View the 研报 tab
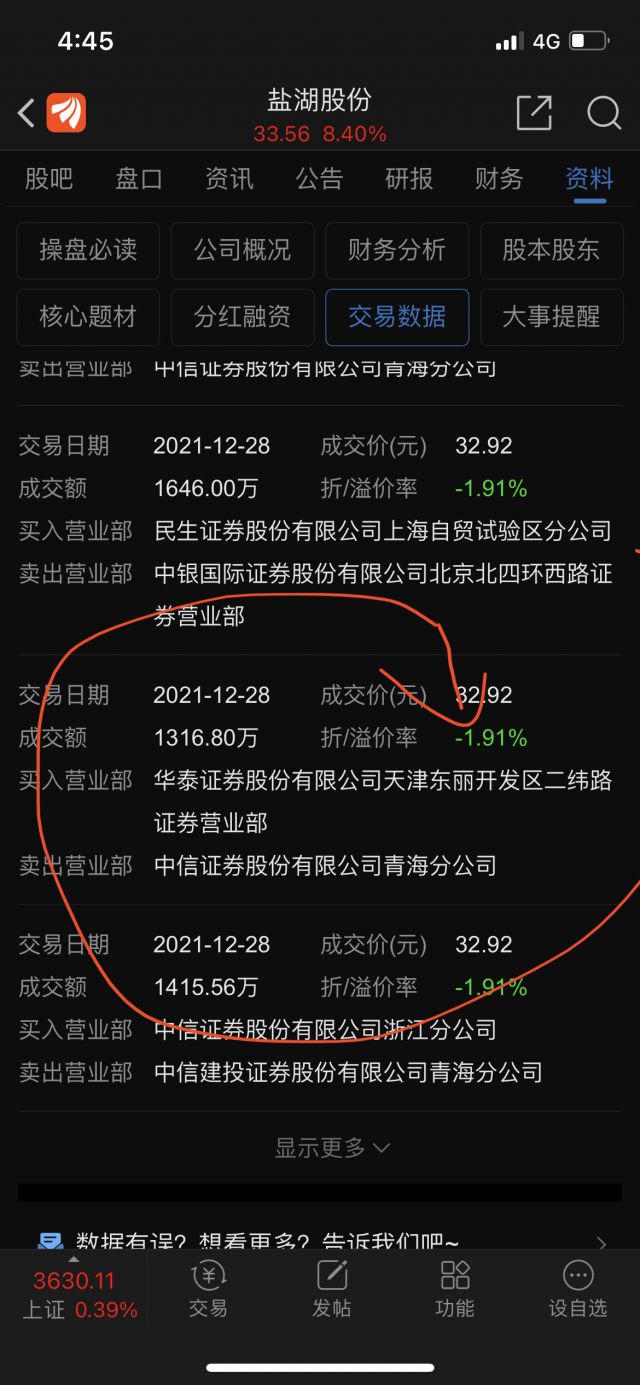The width and height of the screenshot is (640, 1385). click(409, 179)
